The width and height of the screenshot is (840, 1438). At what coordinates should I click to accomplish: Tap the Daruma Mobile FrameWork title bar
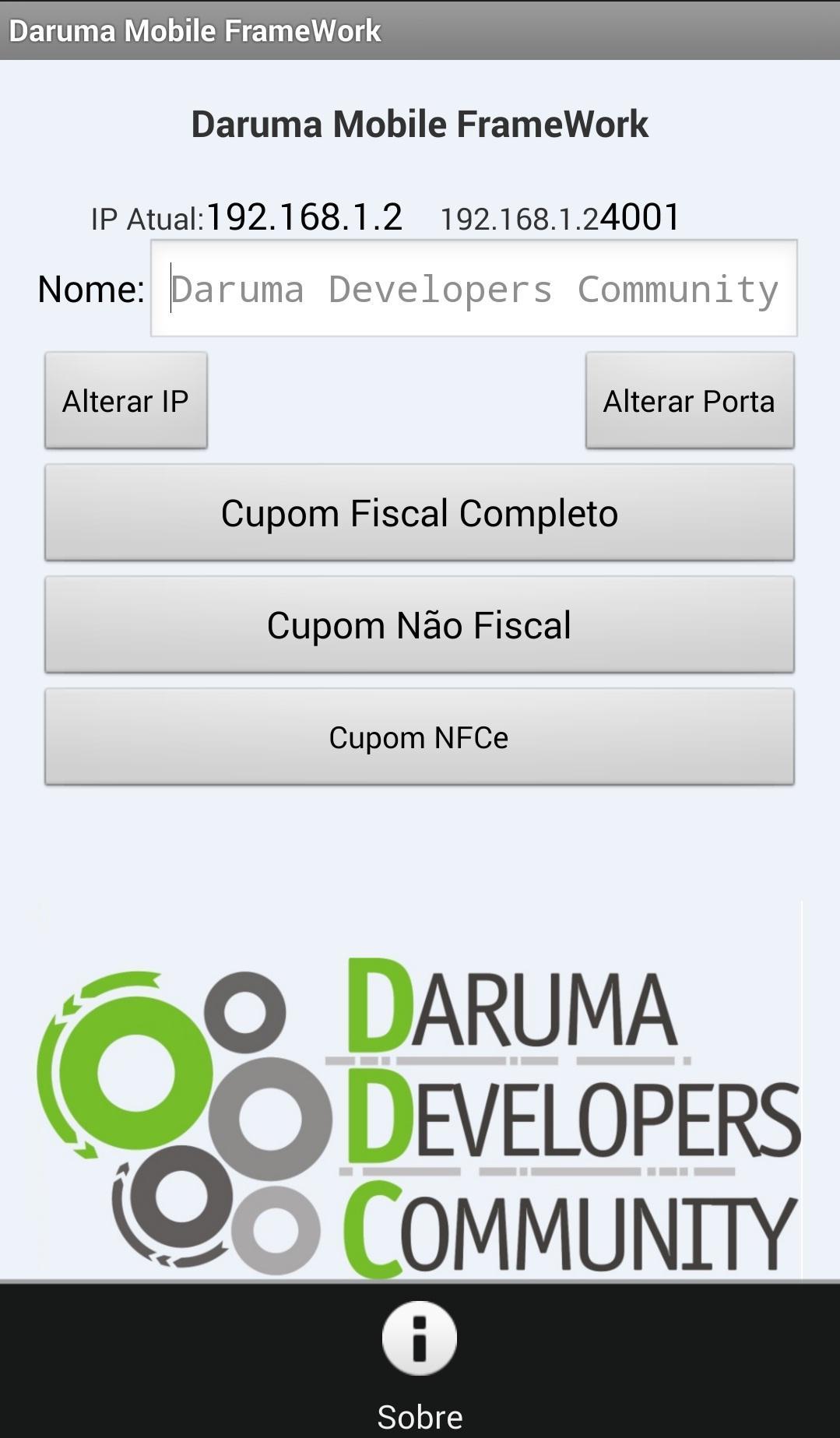tap(420, 30)
